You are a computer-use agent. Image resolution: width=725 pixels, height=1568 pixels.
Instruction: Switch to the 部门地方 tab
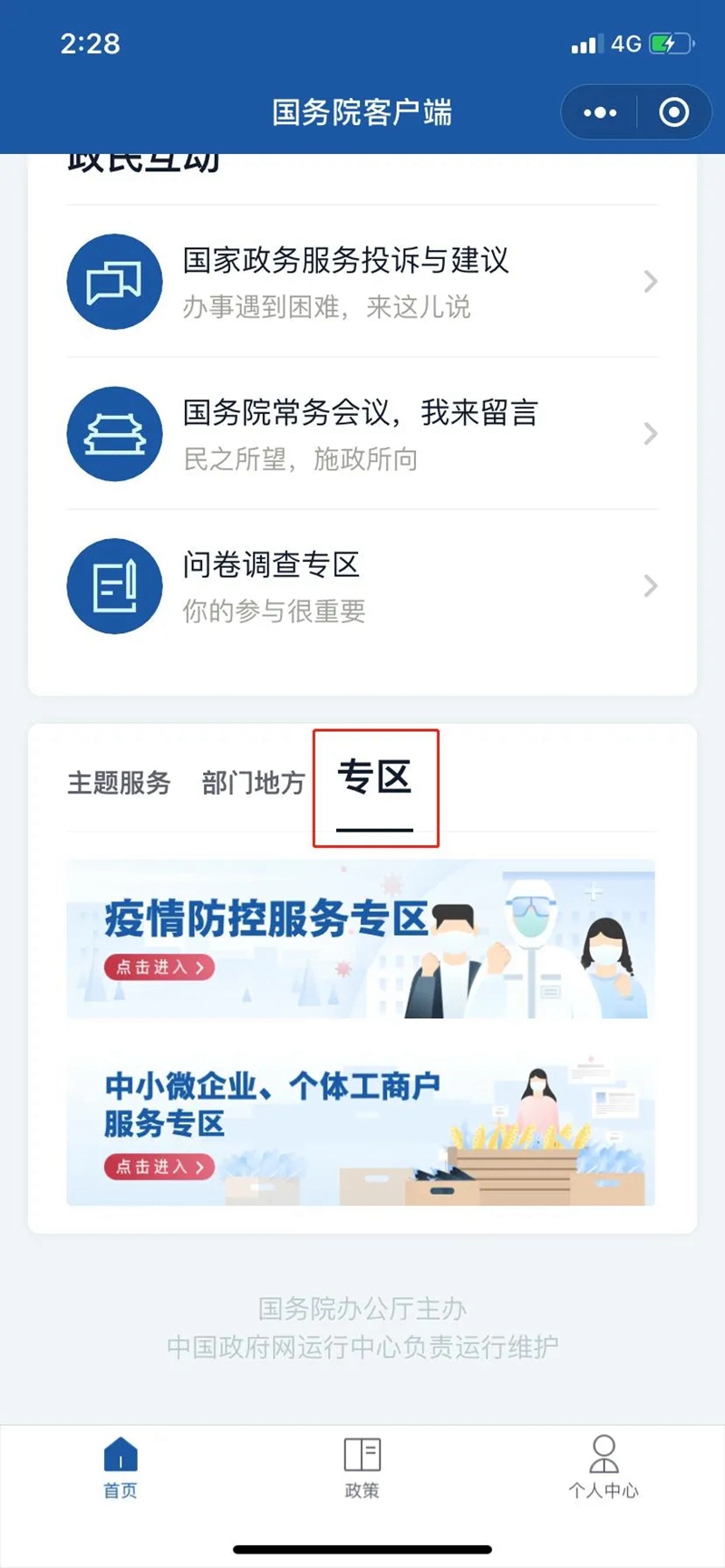[x=253, y=783]
